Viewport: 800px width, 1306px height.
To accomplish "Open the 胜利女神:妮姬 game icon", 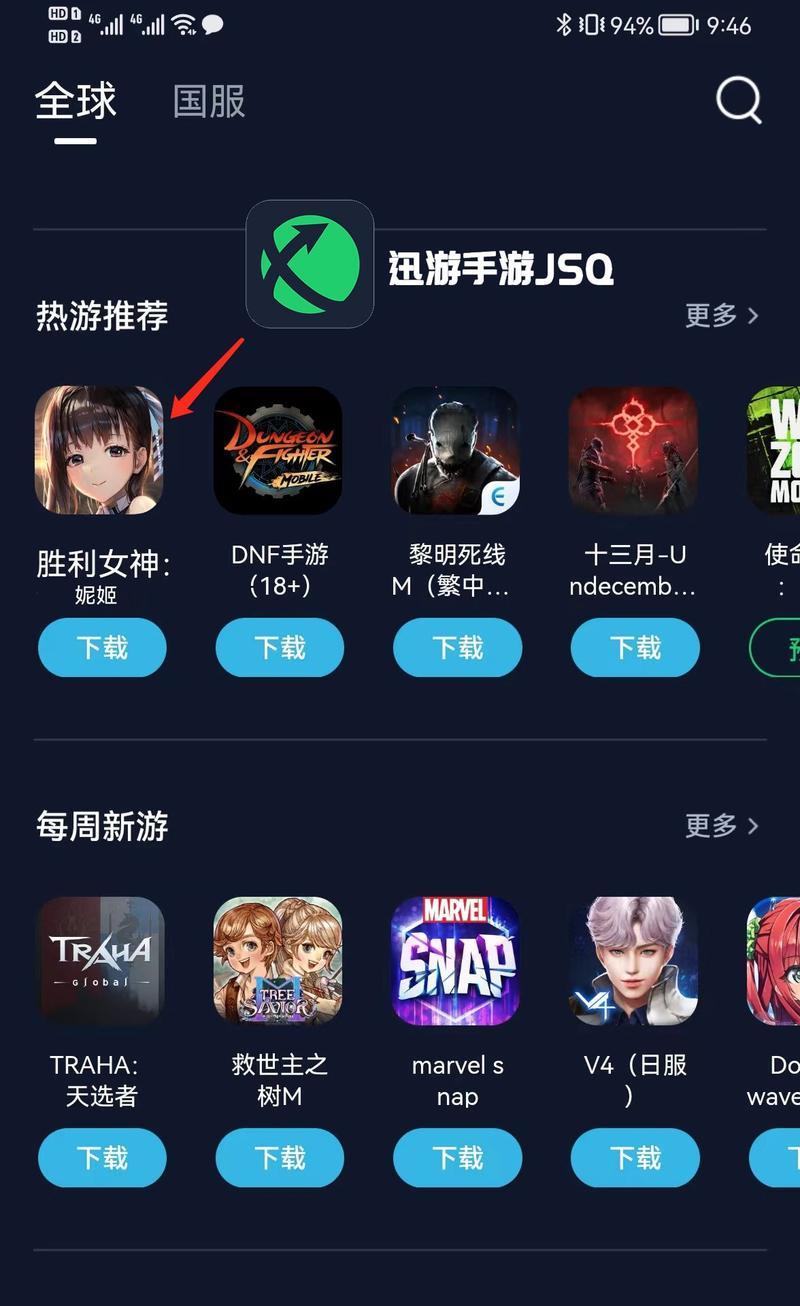I will [99, 450].
